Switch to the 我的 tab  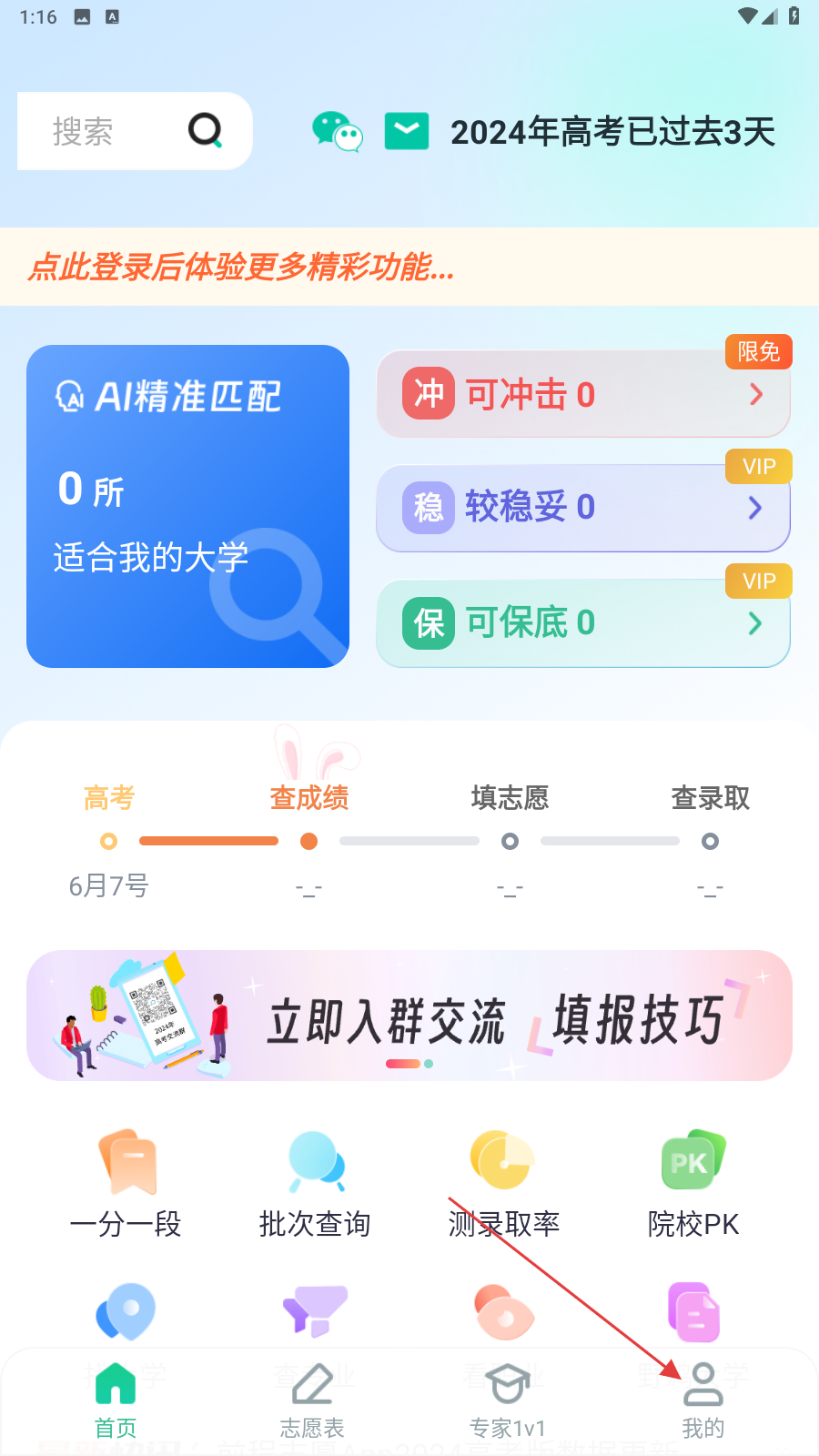[703, 1401]
